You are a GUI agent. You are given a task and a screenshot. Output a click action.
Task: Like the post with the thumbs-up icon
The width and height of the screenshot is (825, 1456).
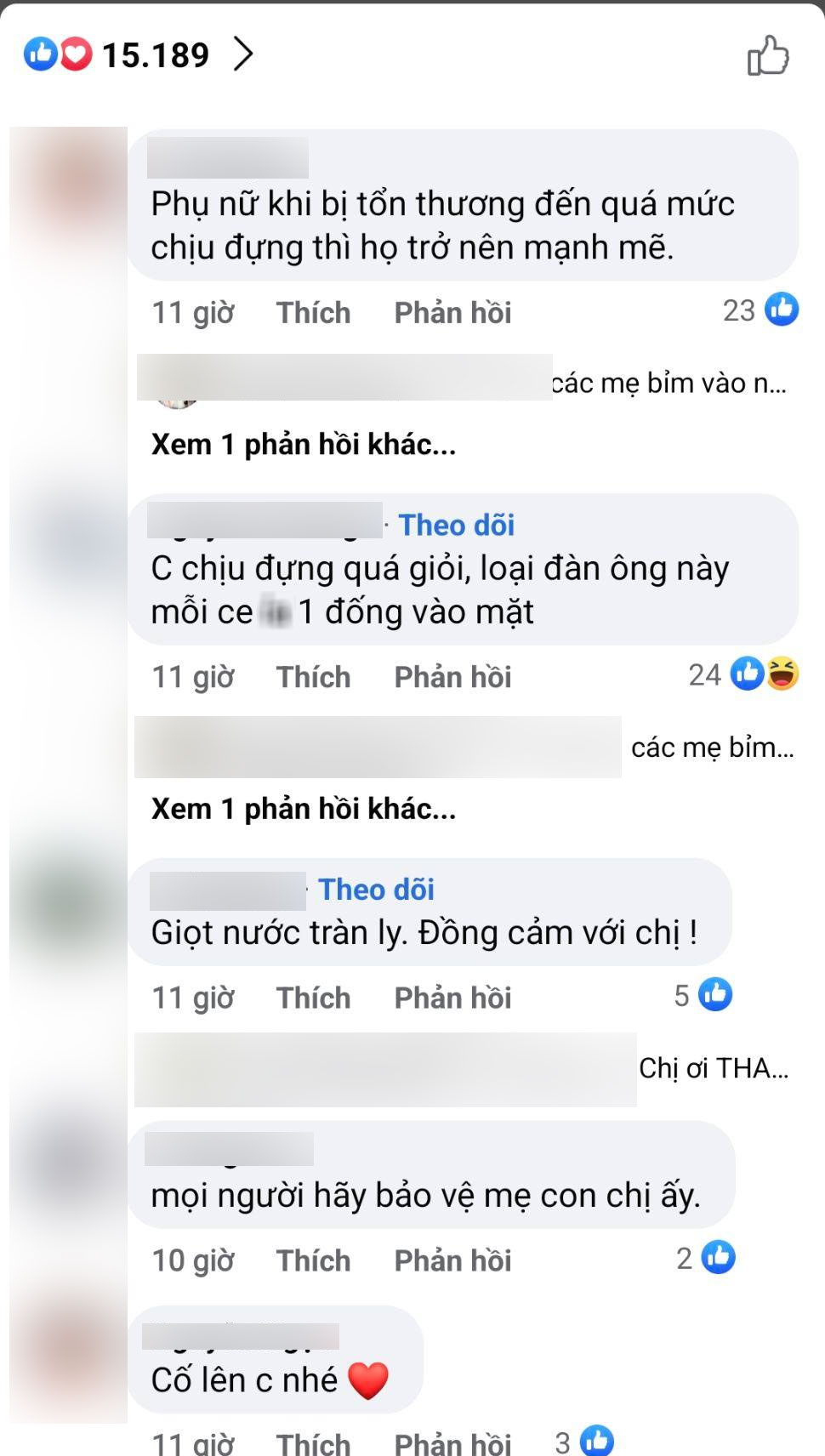click(x=767, y=56)
